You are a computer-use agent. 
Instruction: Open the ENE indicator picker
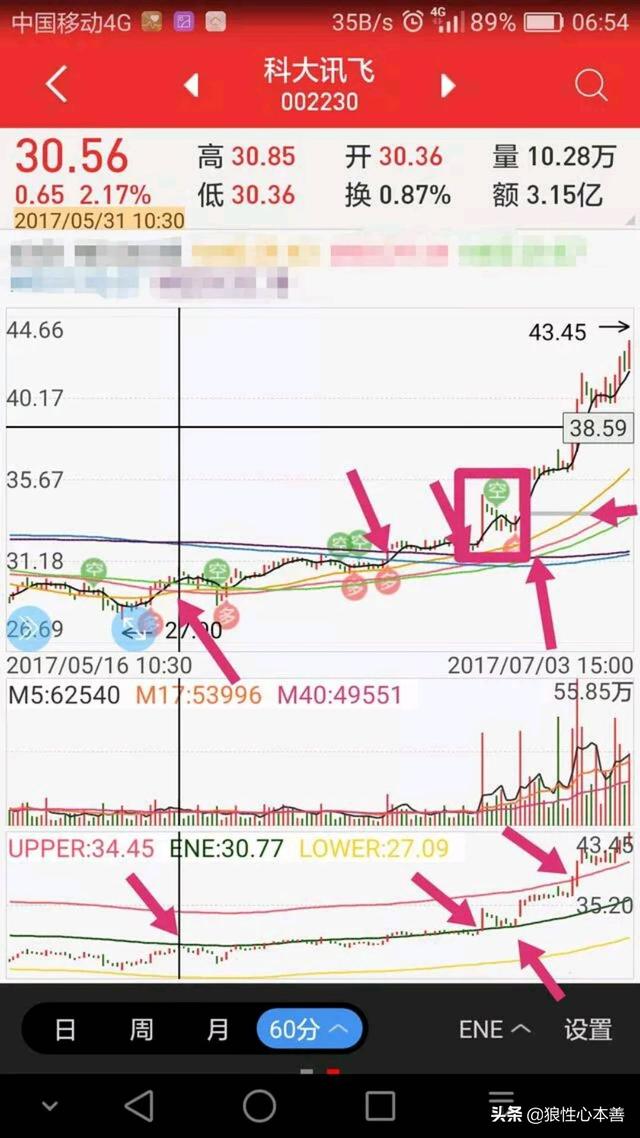pyautogui.click(x=495, y=1029)
